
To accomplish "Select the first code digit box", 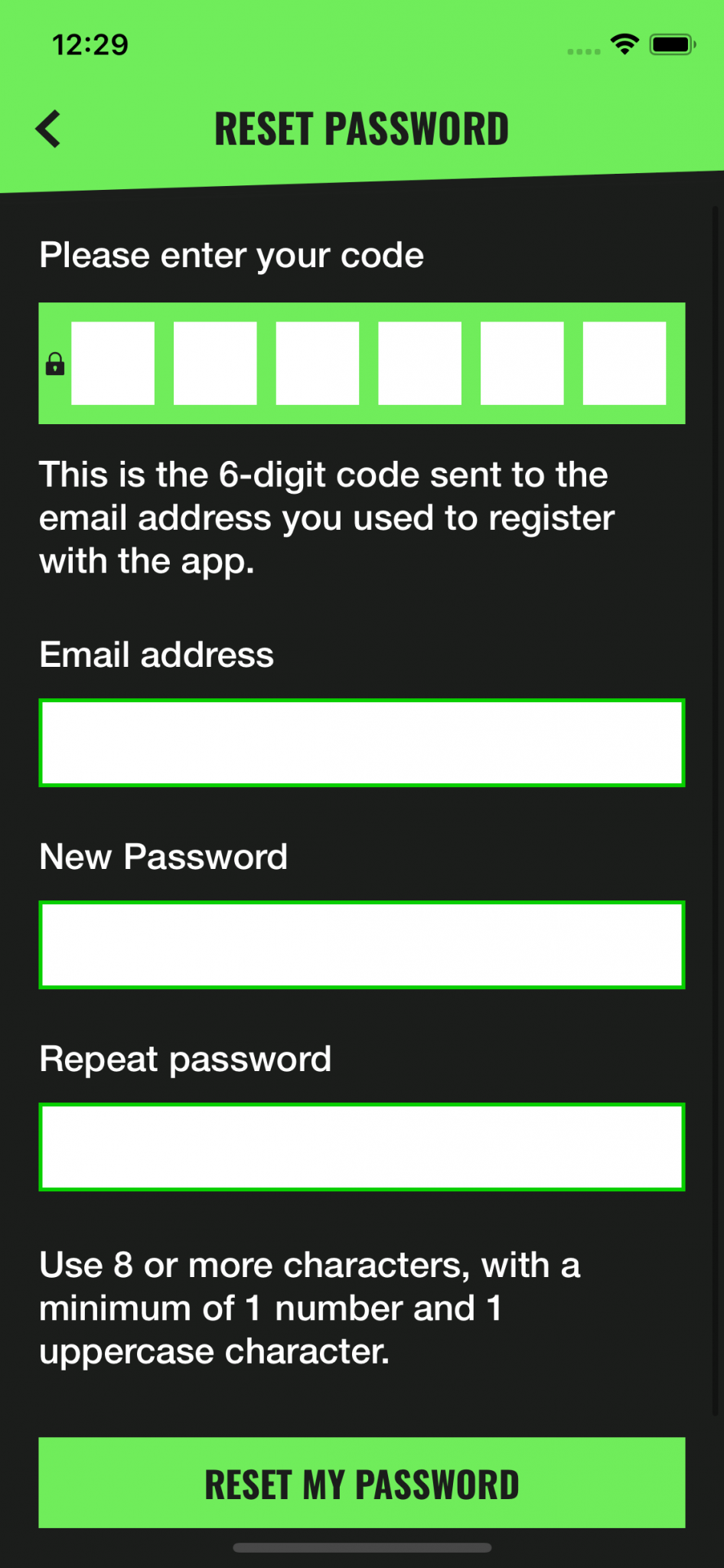I will 113,363.
